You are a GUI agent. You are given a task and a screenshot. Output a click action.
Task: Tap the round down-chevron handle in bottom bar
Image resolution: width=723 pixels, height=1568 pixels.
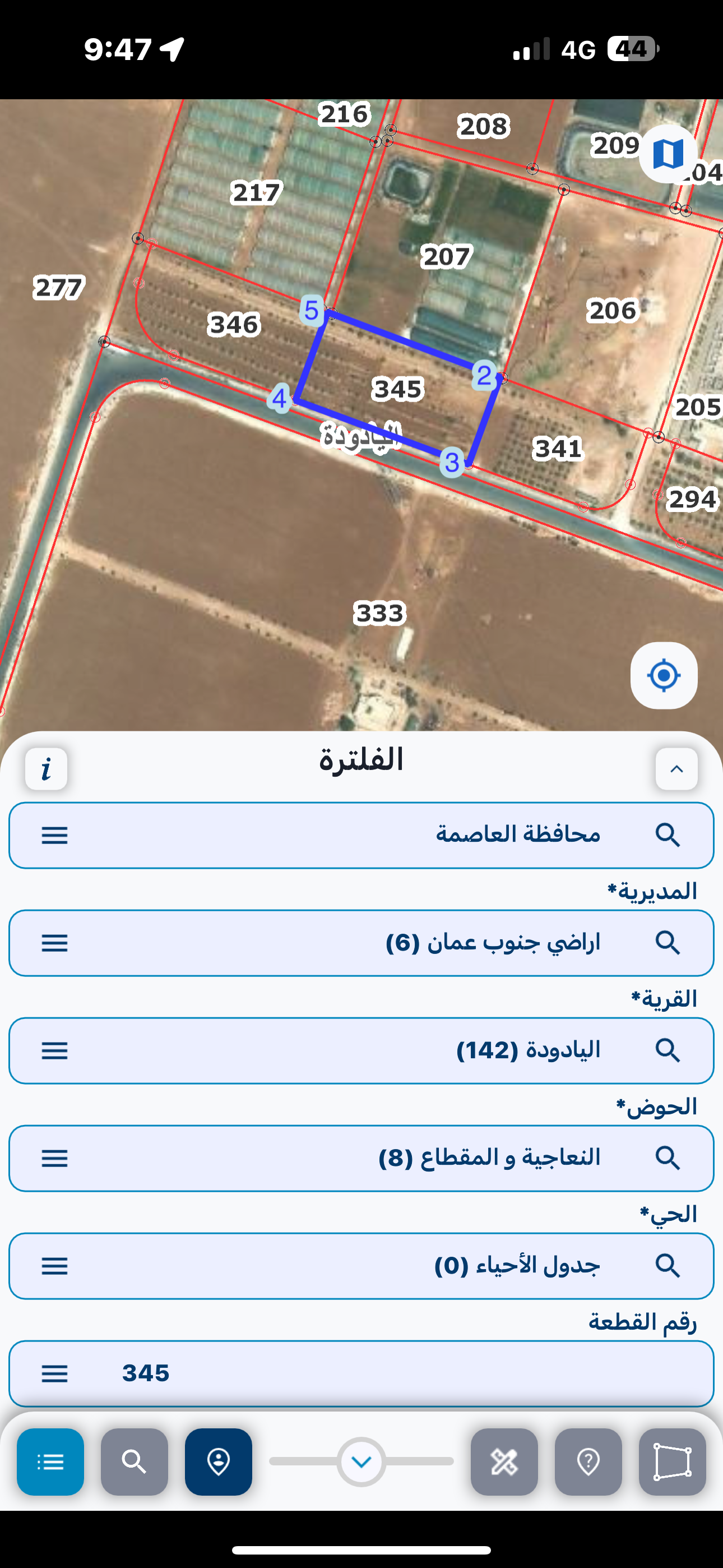coord(361,1461)
